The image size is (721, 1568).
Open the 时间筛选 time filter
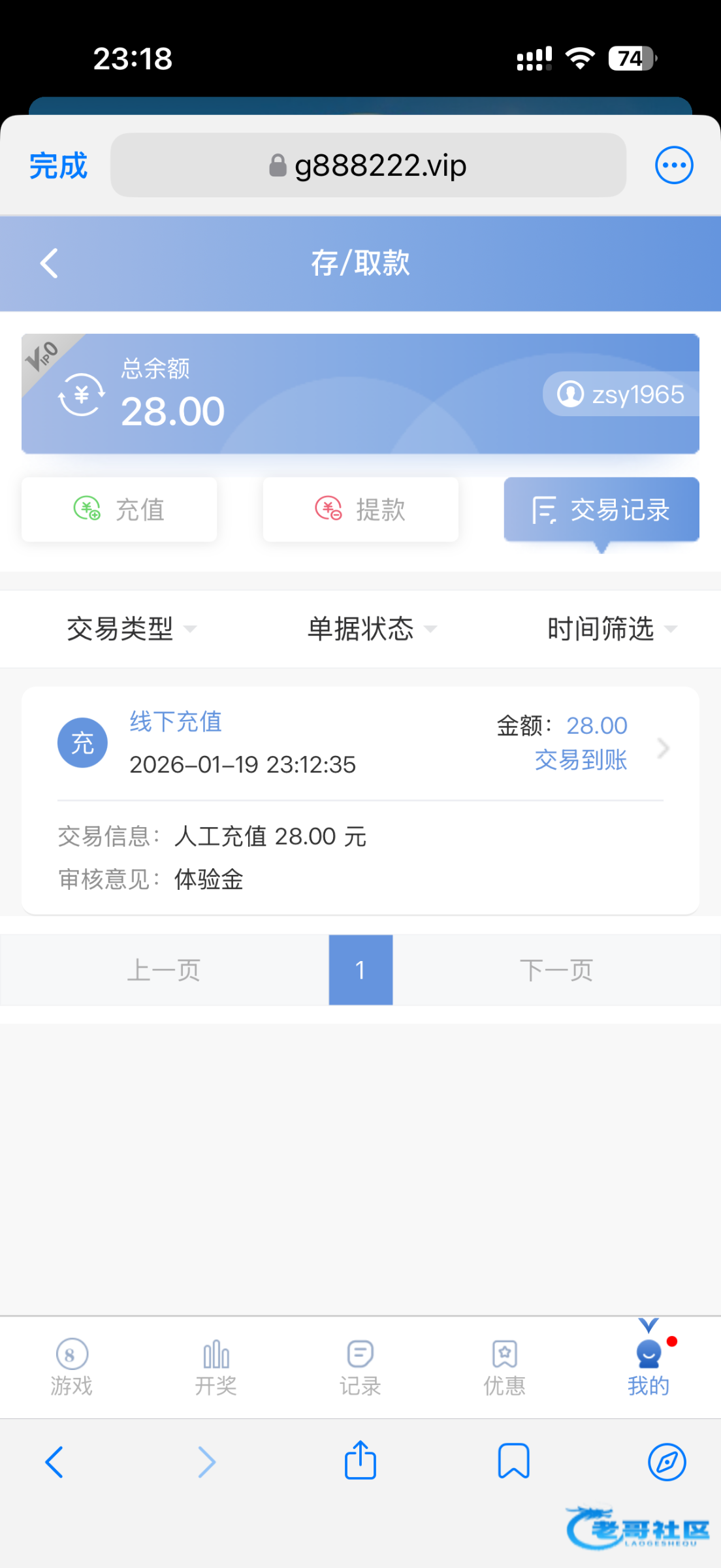tap(611, 629)
